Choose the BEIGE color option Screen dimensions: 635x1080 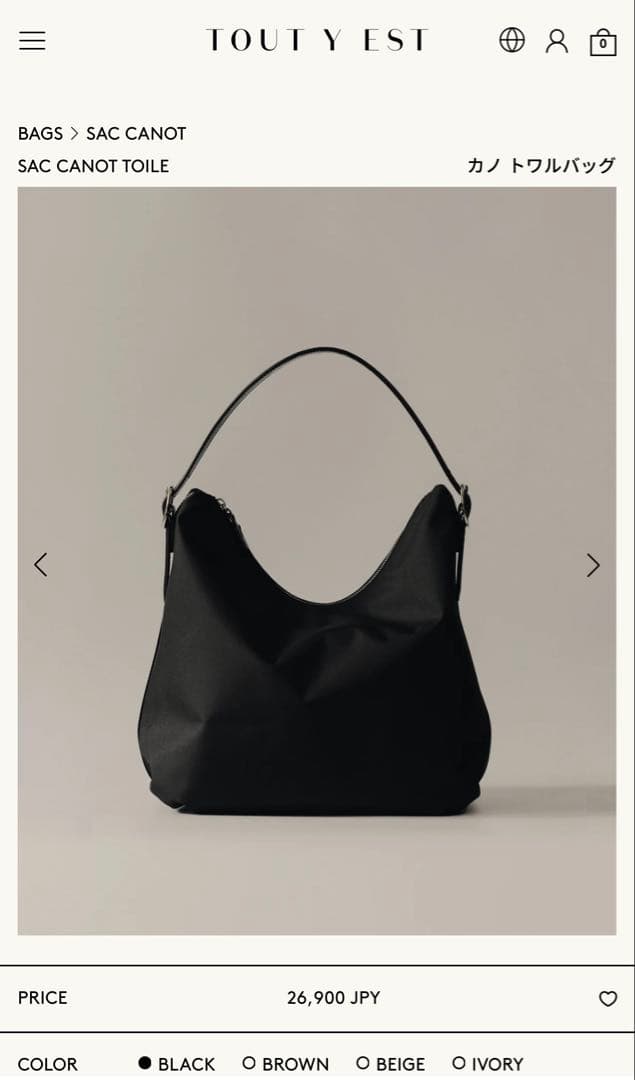click(391, 1064)
